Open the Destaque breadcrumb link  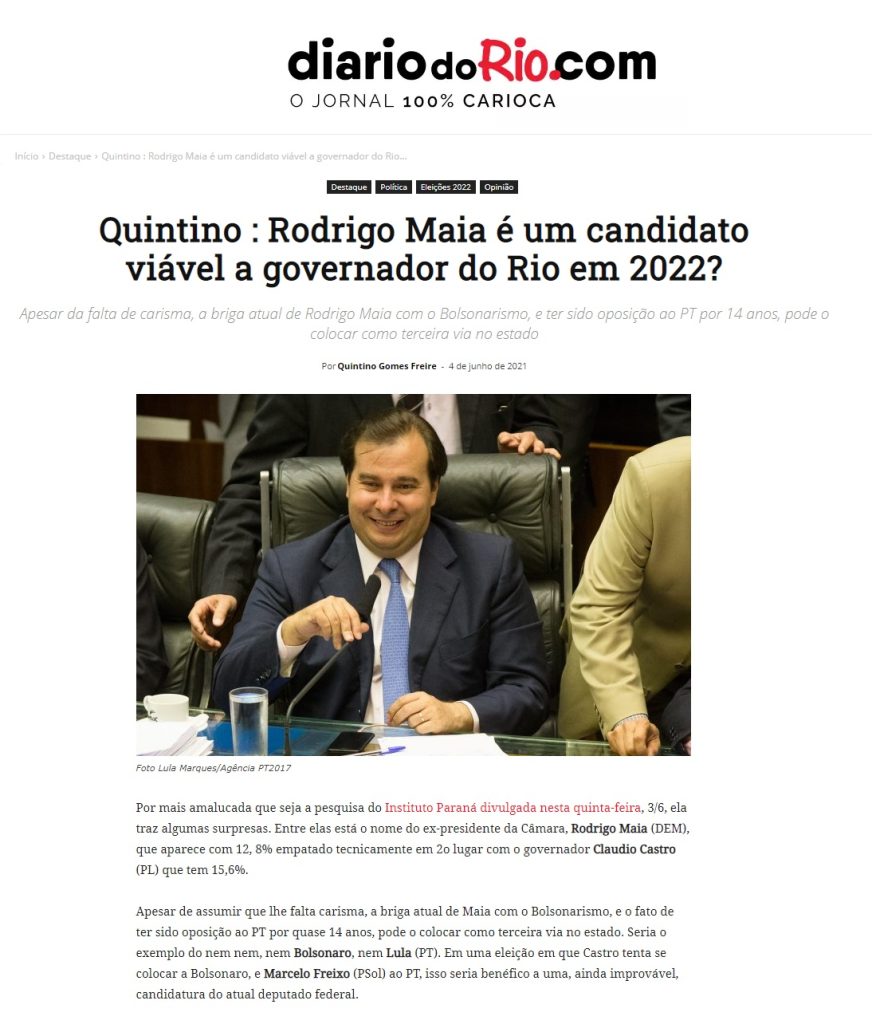click(x=69, y=156)
